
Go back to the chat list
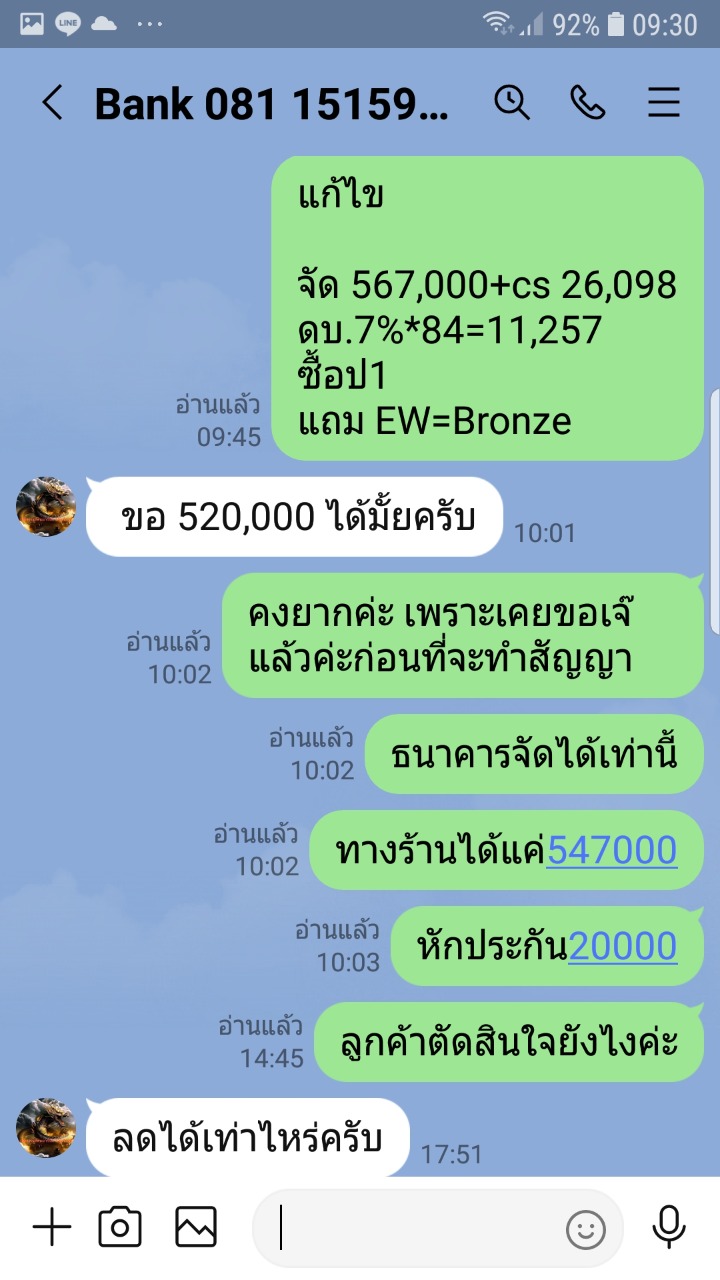[x=52, y=103]
